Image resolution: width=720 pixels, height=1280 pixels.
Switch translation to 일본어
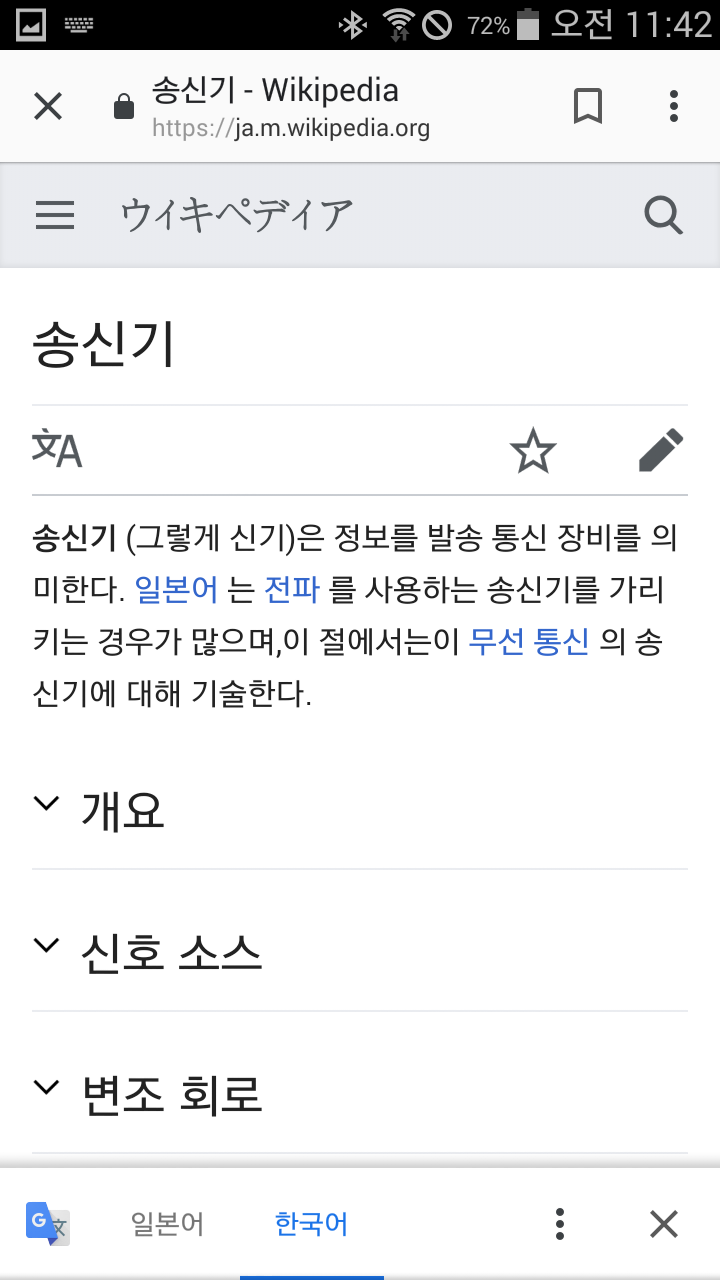click(167, 1223)
